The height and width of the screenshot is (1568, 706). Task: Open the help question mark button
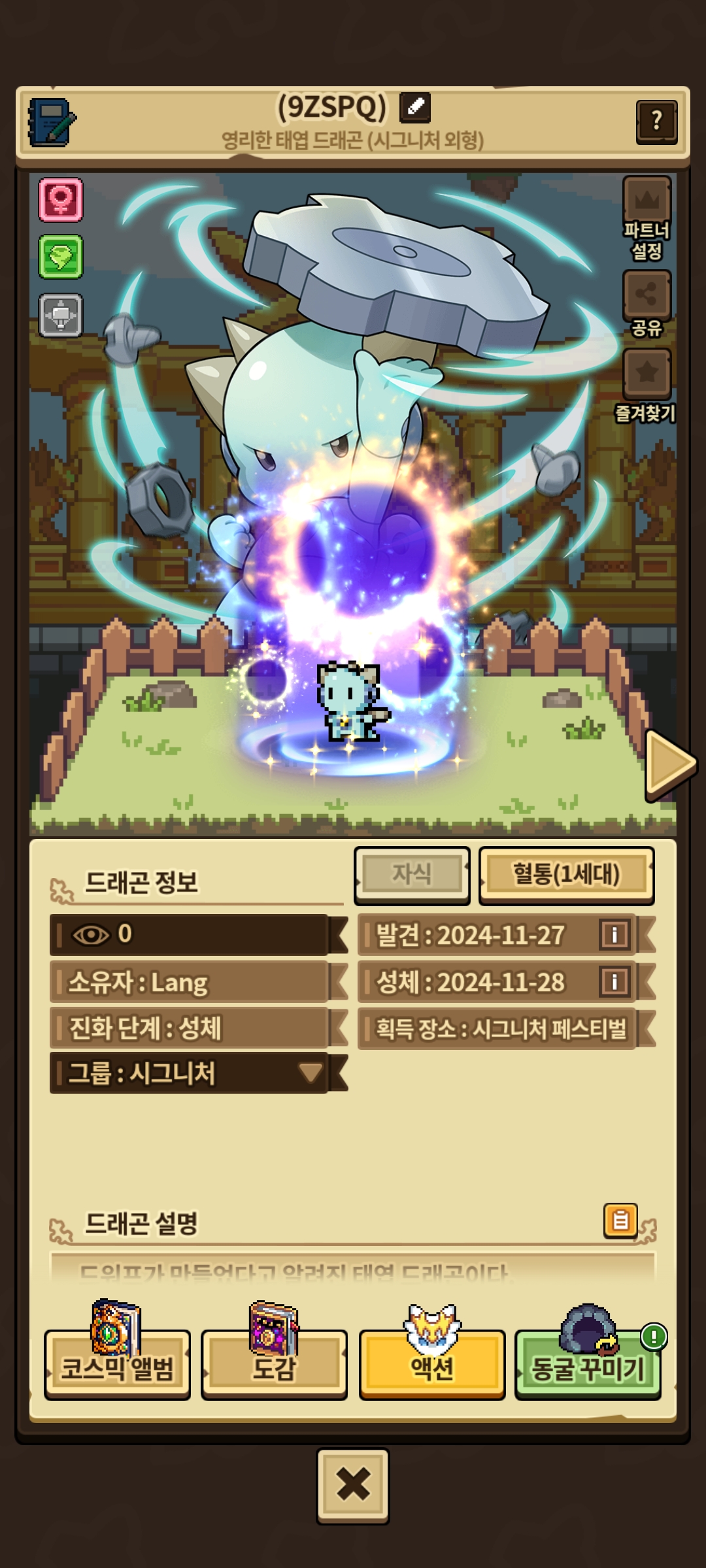click(656, 122)
